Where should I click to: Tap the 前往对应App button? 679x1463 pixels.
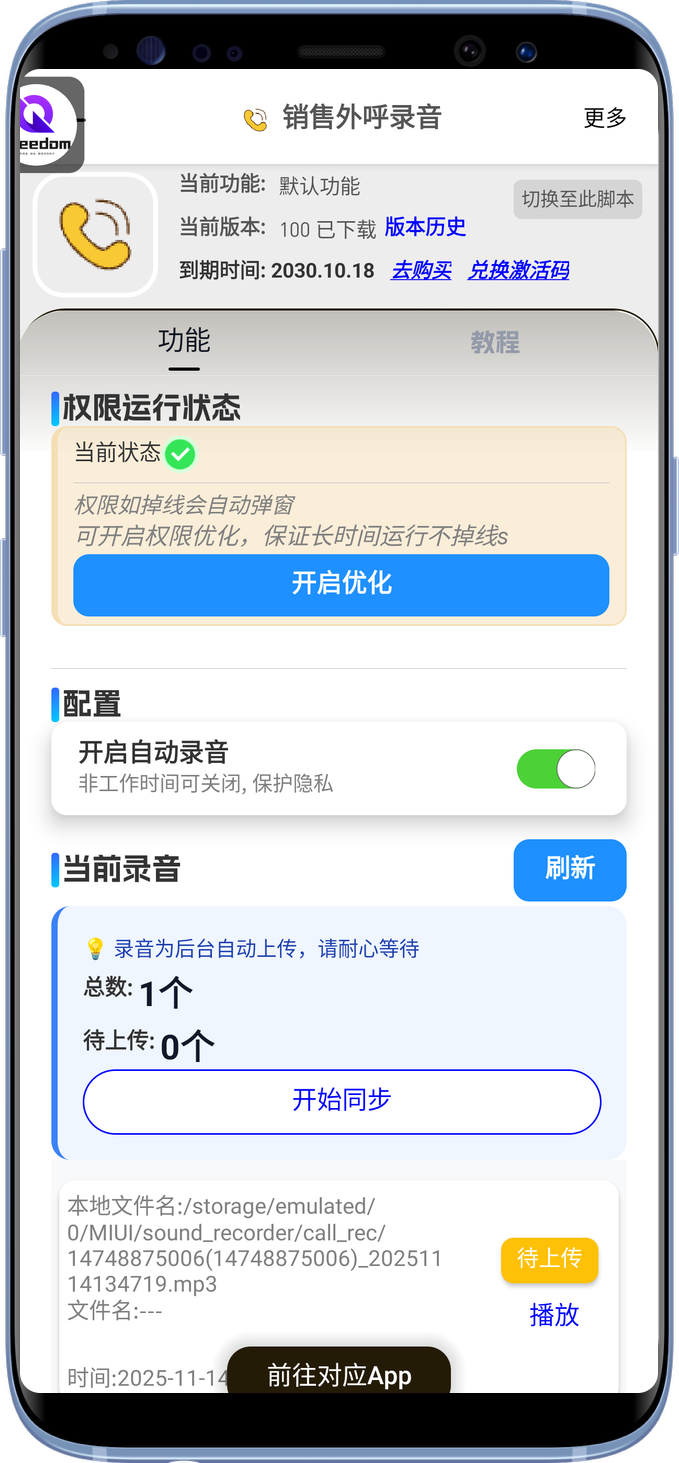coord(339,1376)
